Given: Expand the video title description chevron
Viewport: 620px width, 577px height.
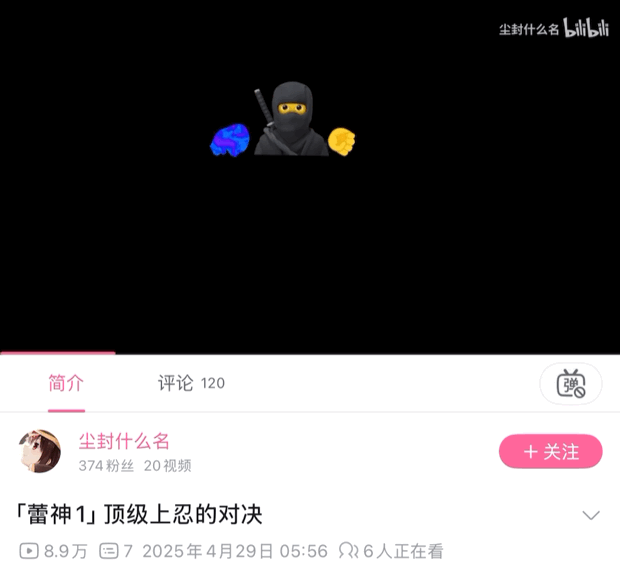Looking at the screenshot, I should [591, 516].
